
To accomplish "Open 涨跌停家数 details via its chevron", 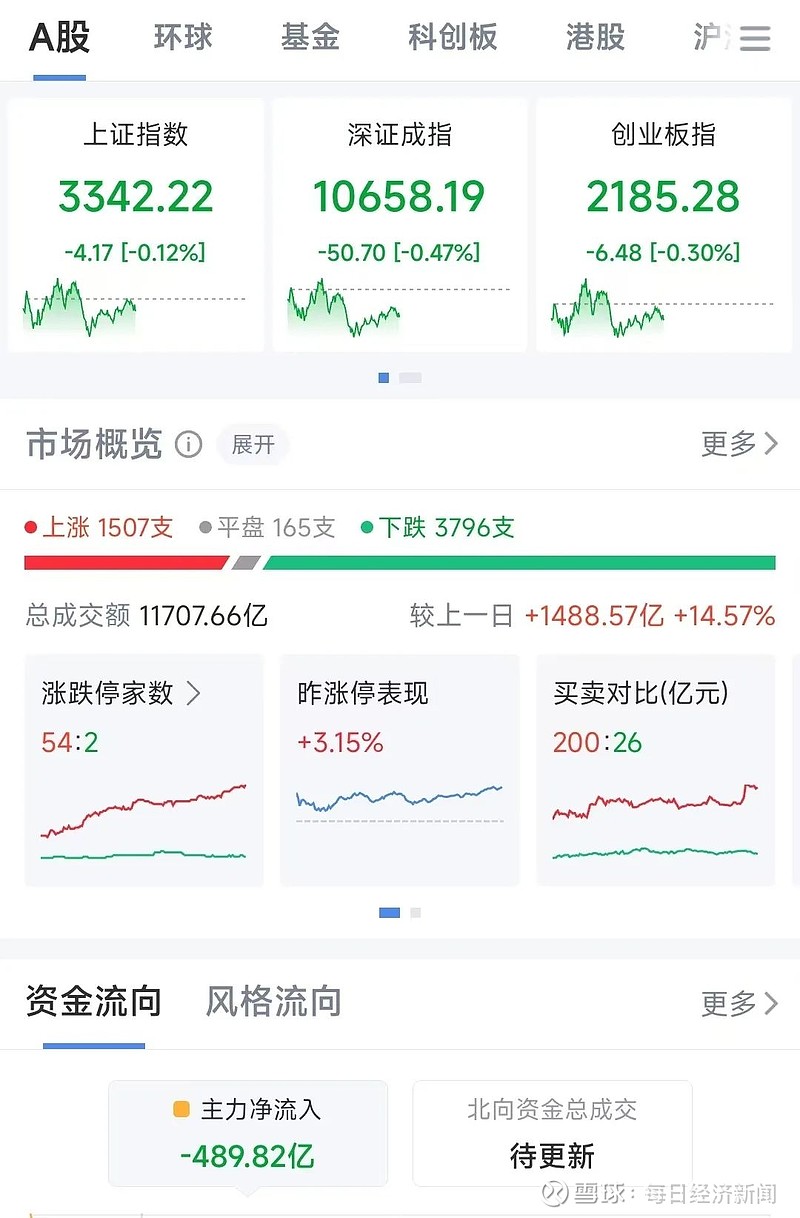I will point(196,692).
